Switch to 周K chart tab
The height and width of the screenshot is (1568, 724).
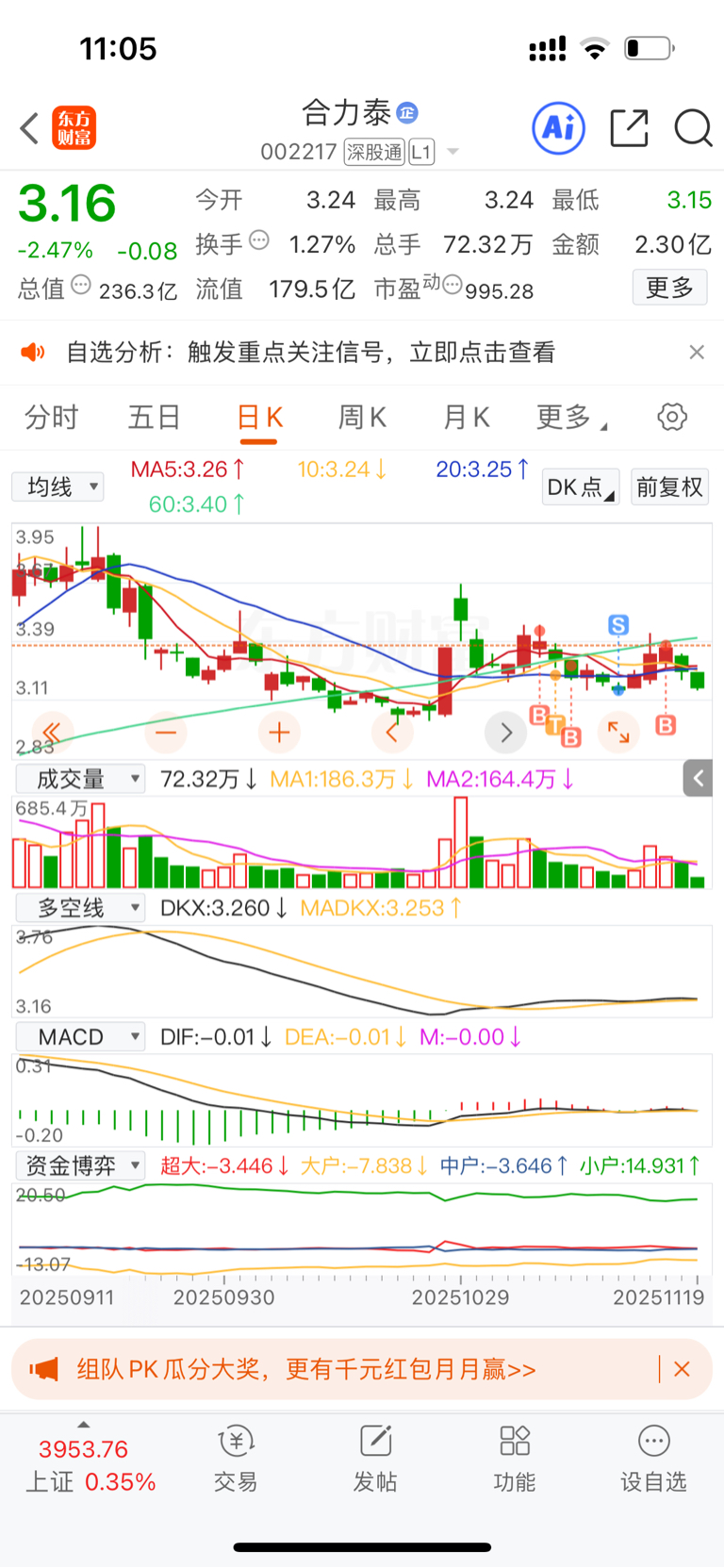tap(362, 417)
